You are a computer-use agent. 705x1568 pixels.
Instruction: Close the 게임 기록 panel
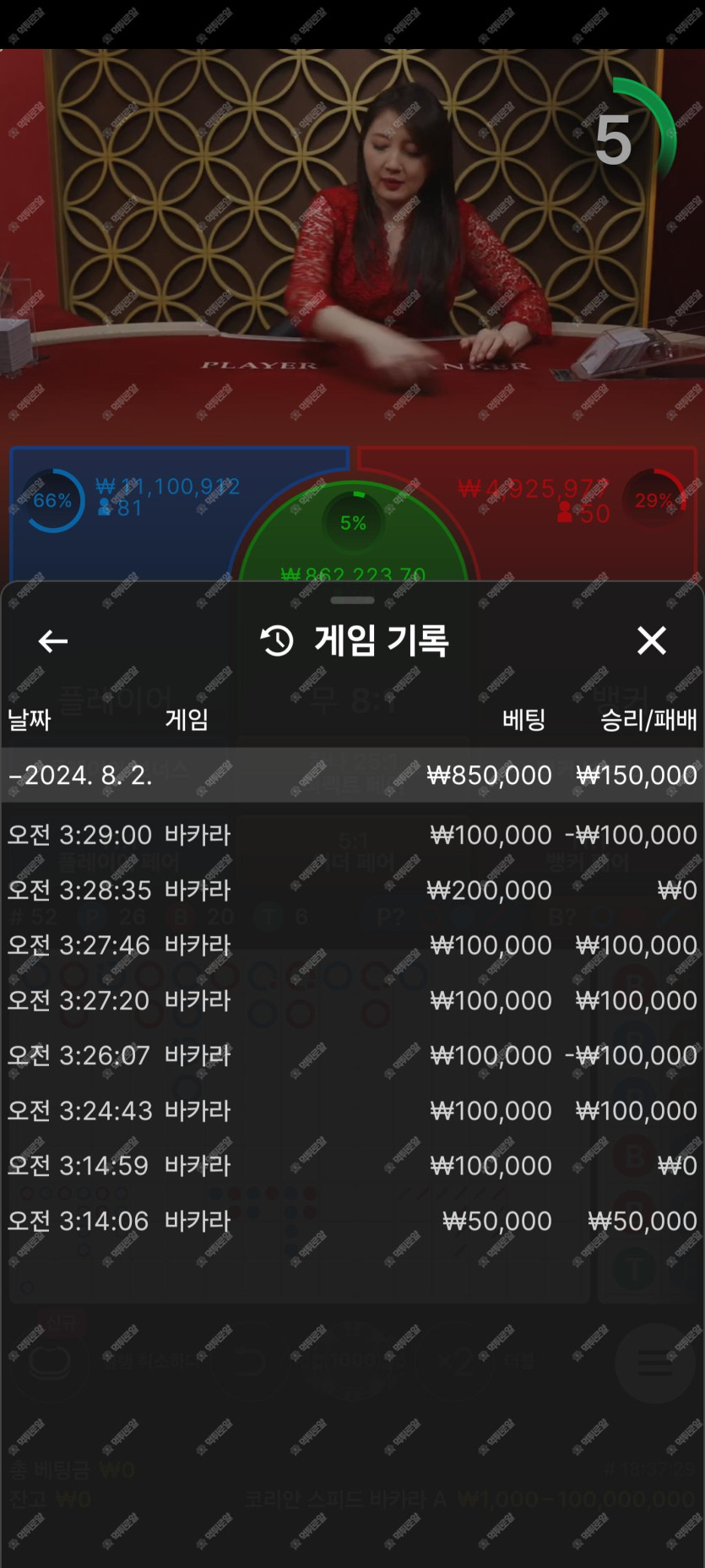coord(651,640)
